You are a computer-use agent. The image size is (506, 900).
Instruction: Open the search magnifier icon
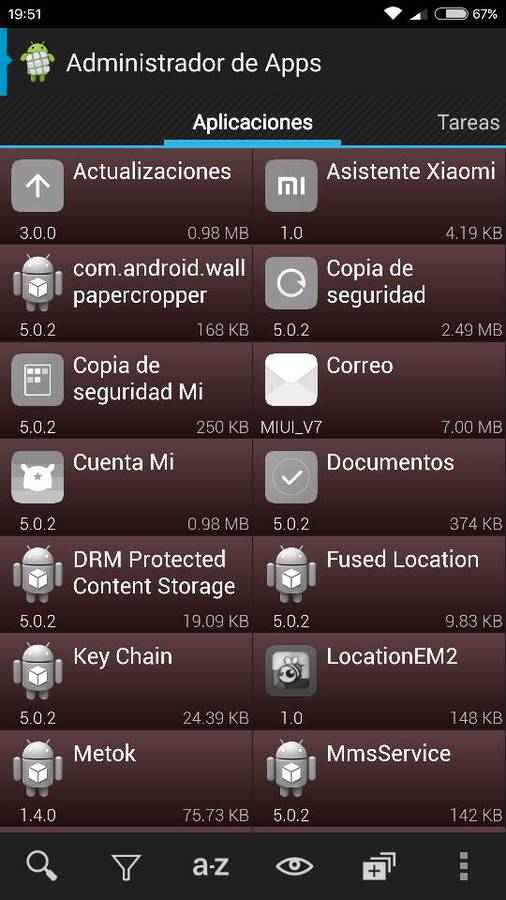pos(42,866)
